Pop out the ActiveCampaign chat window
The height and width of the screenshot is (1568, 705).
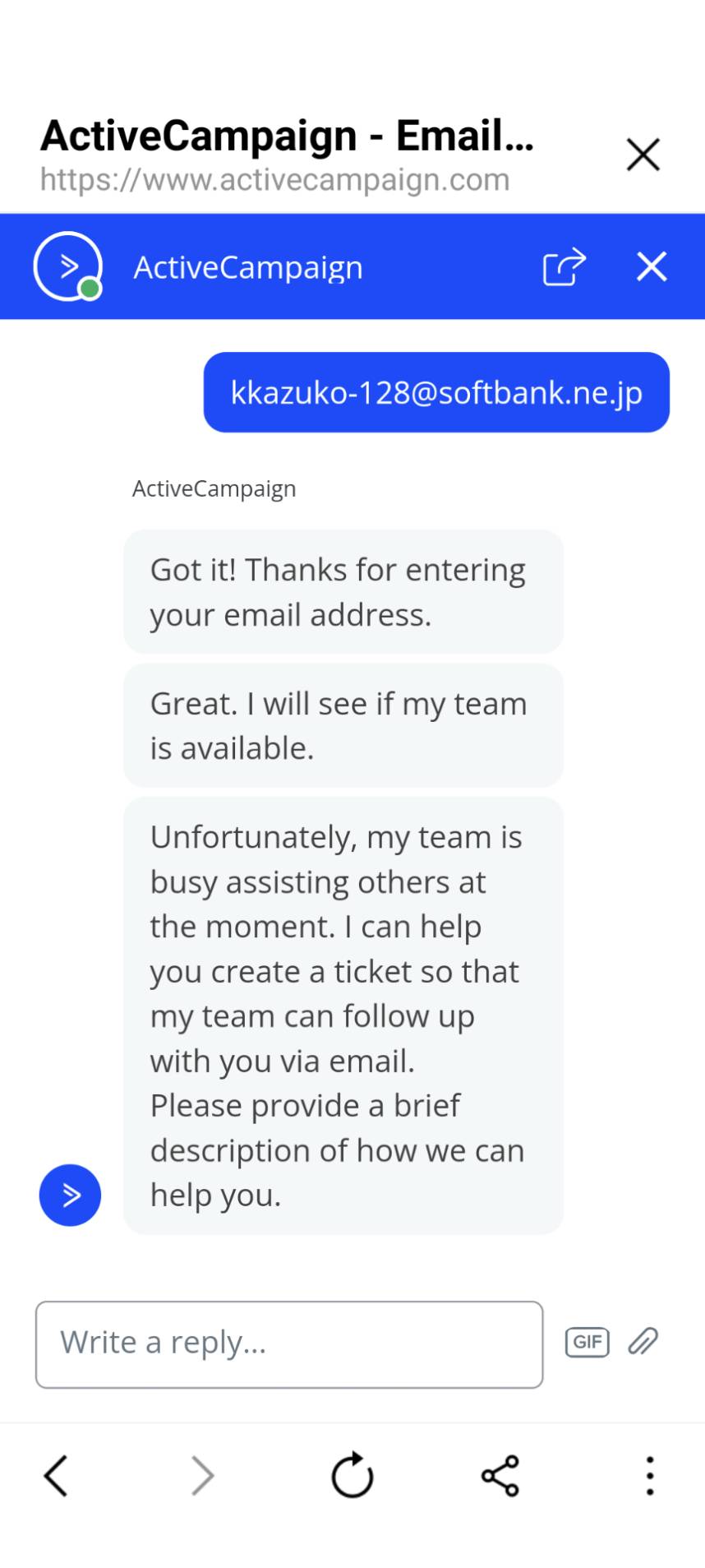[564, 266]
